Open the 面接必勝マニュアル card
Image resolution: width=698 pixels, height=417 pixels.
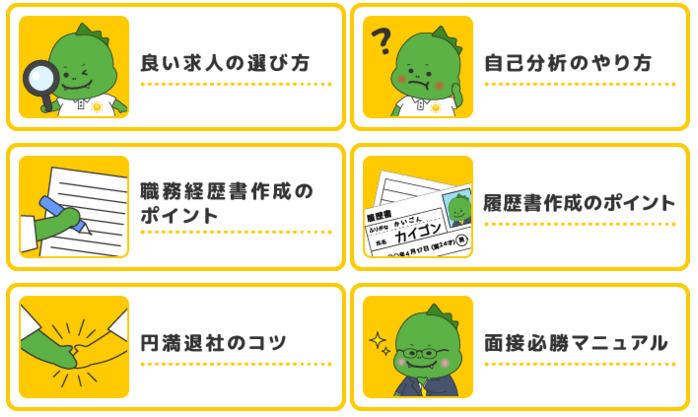[x=520, y=346]
